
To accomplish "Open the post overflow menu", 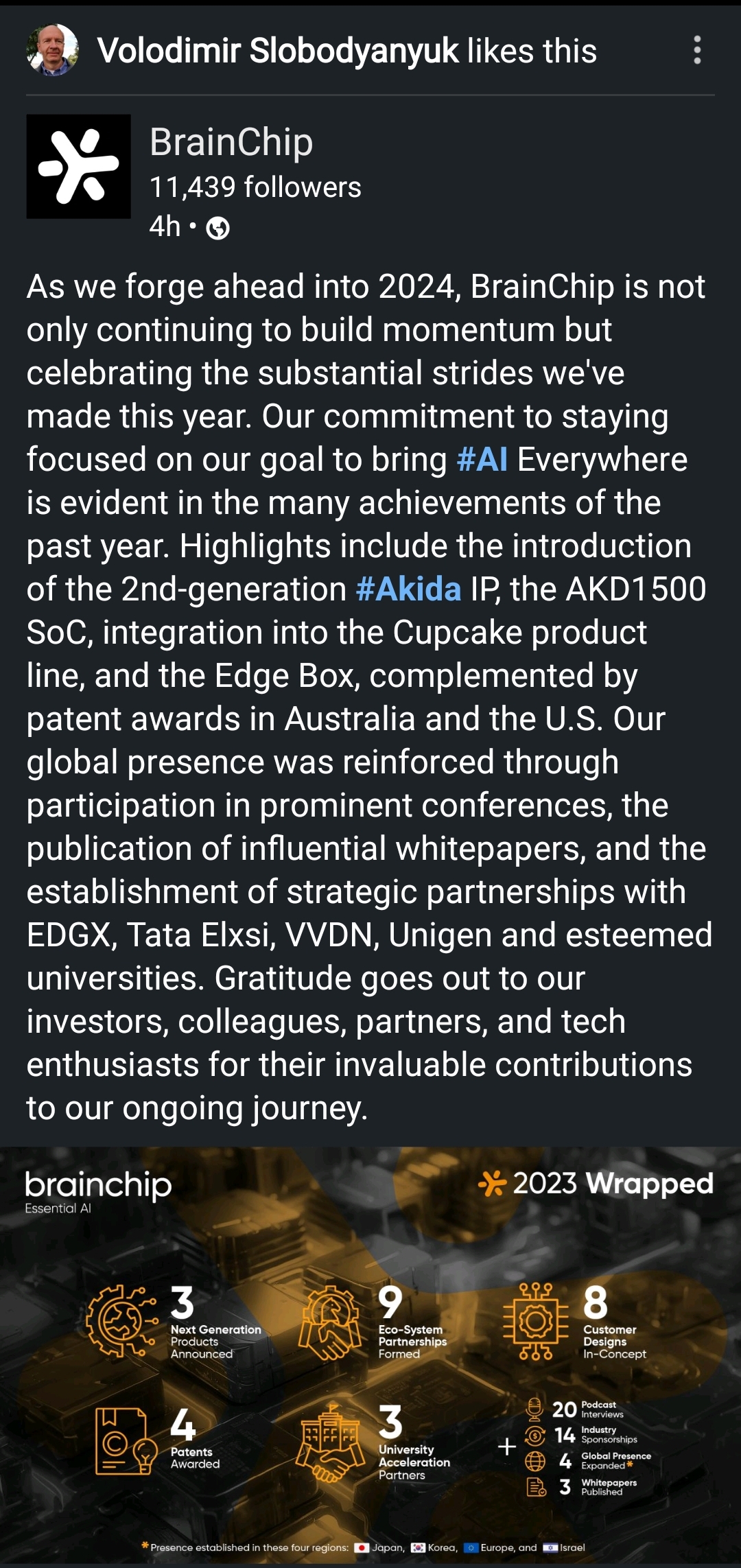I will [697, 50].
